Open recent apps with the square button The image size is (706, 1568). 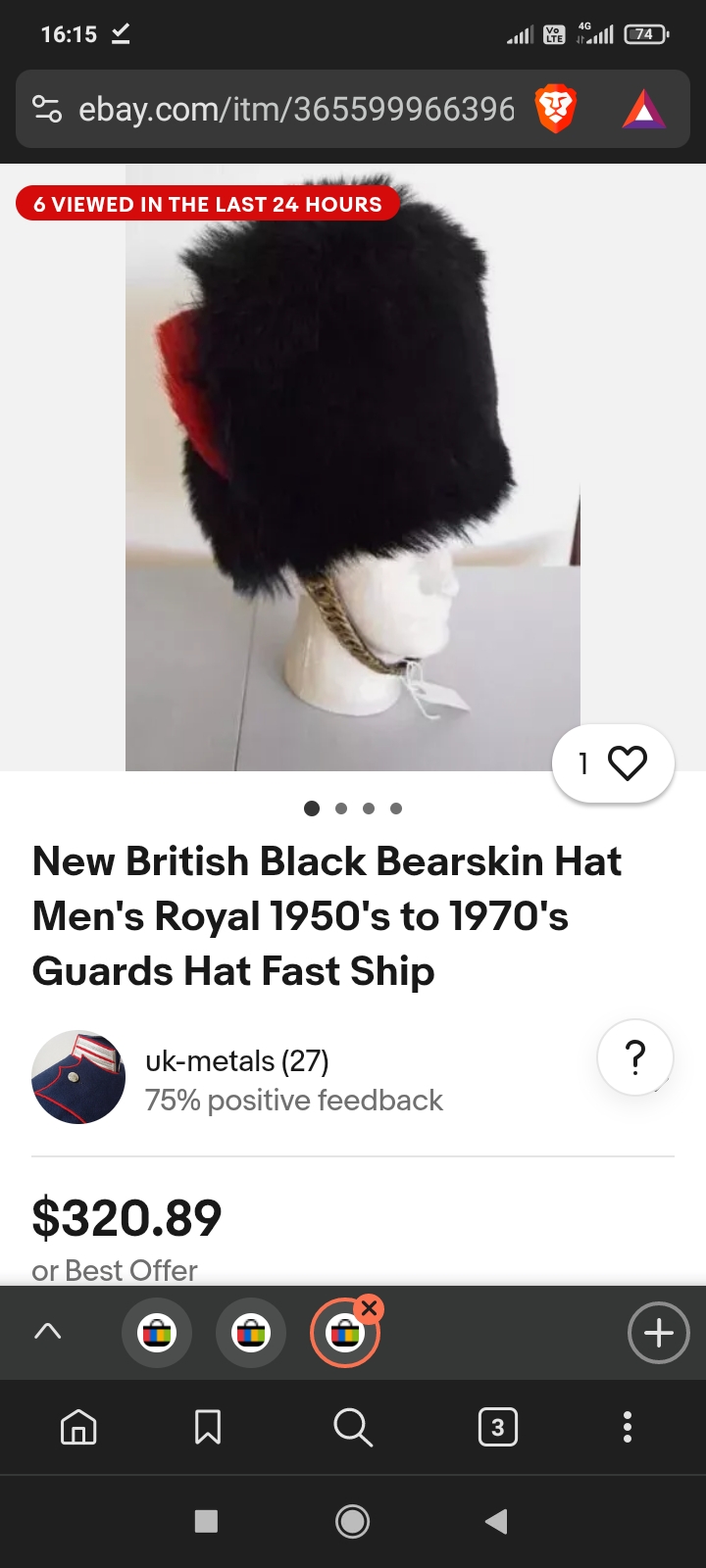[206, 1521]
